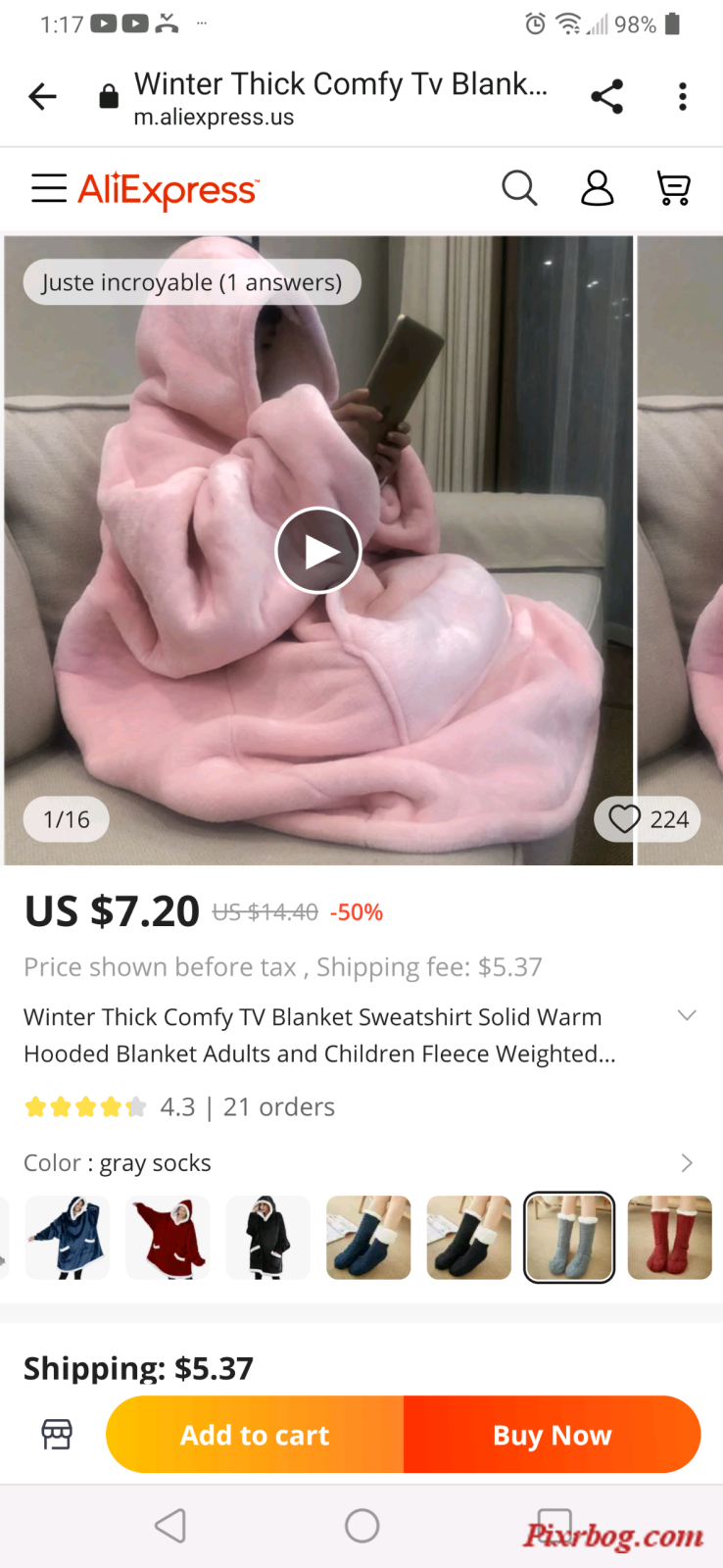
Task: Go back using the browser arrow
Action: click(42, 96)
